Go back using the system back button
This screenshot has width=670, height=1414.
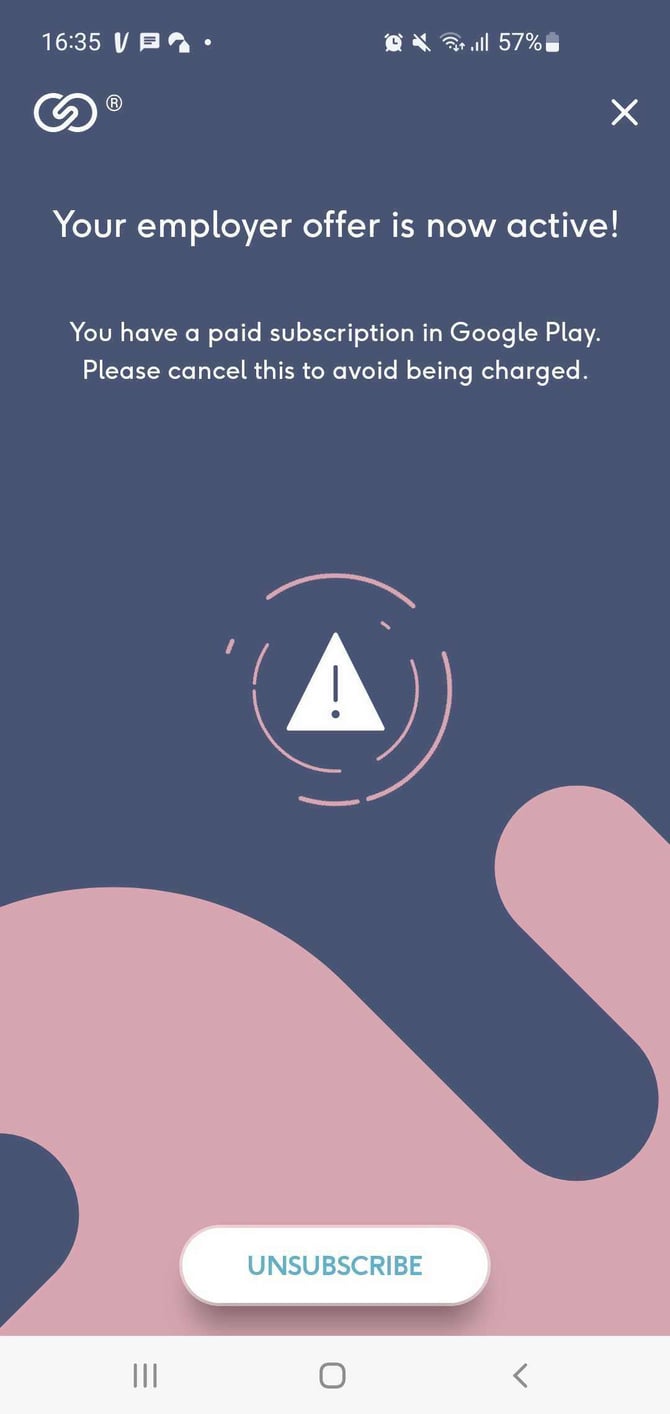[520, 1375]
